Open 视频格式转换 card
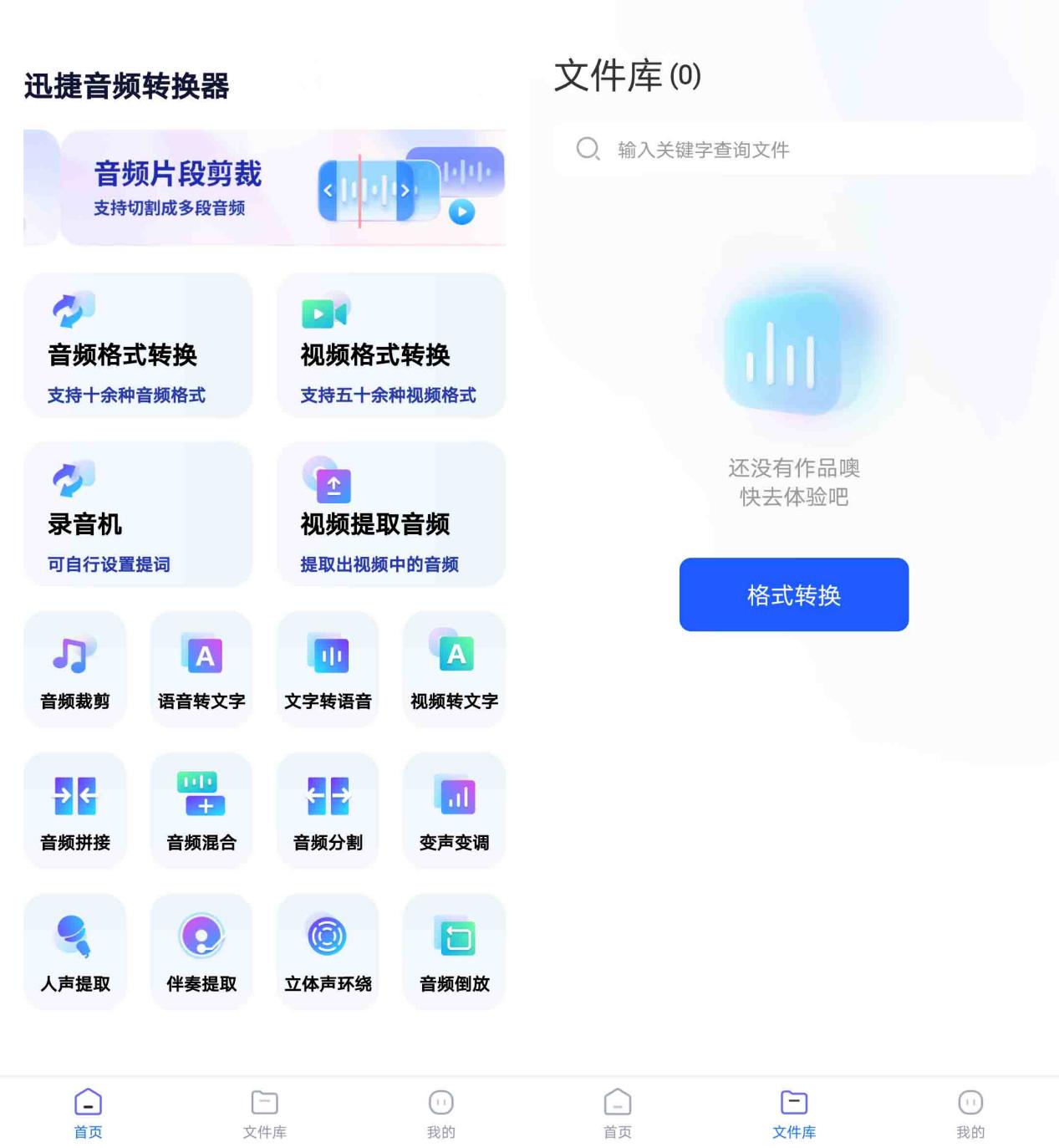 tap(390, 345)
